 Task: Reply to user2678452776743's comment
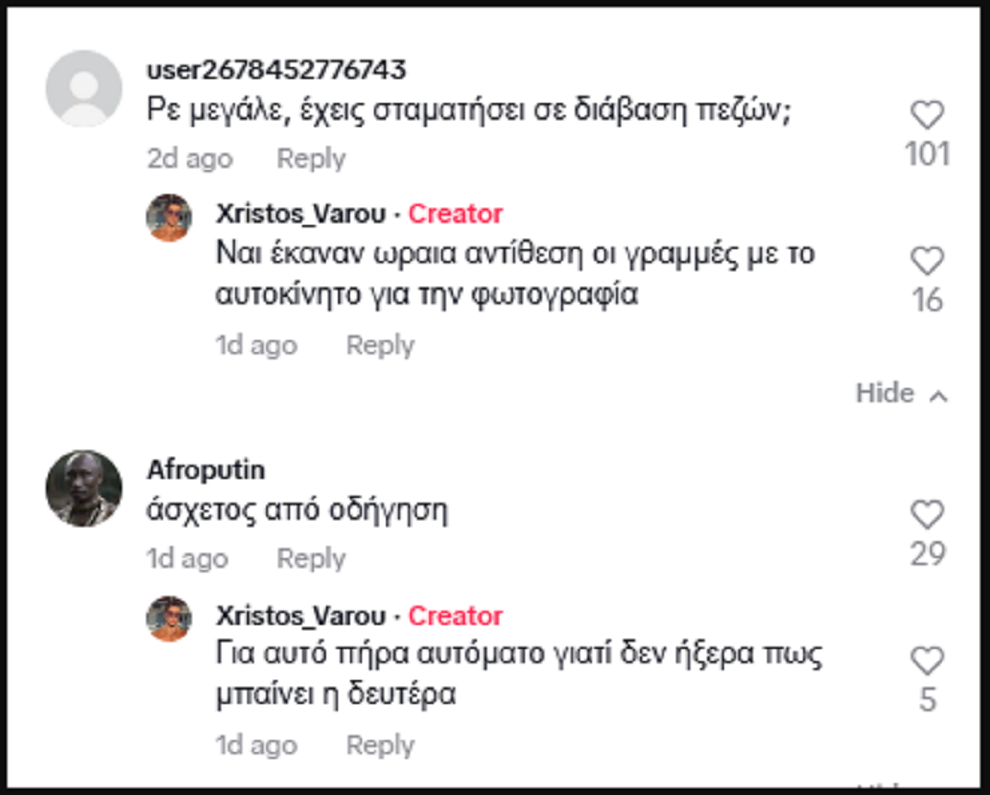pos(311,158)
